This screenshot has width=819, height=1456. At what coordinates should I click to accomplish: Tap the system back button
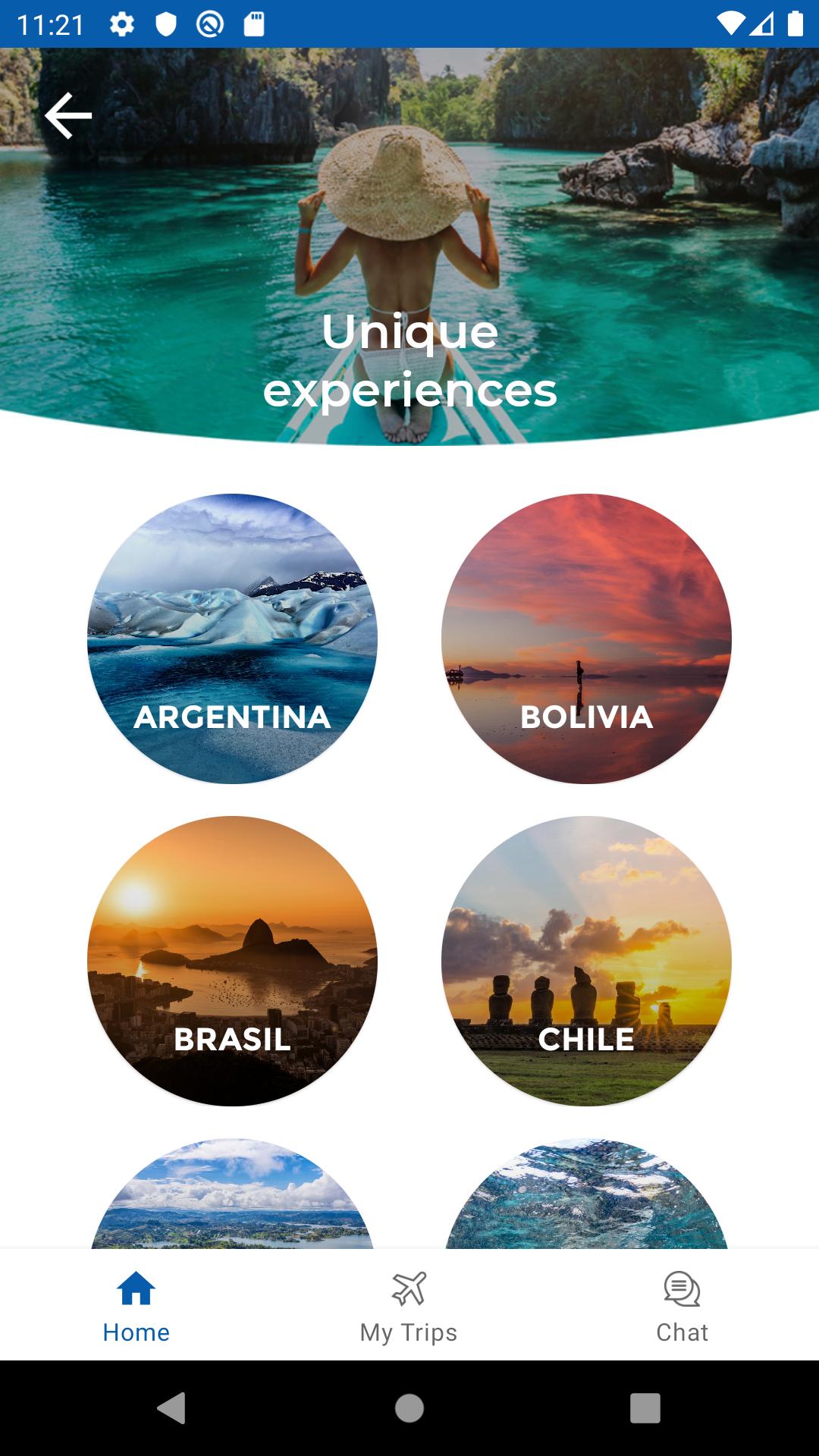[172, 1408]
